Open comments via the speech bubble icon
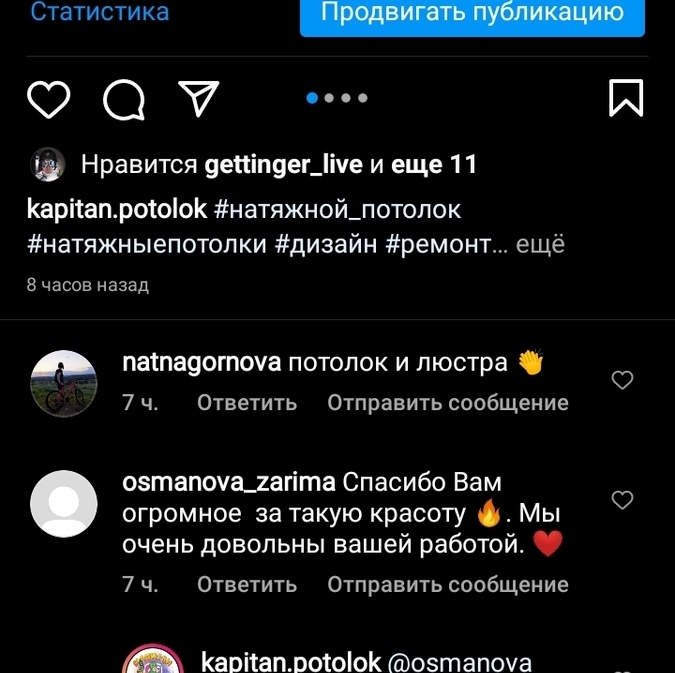The image size is (675, 673). [x=124, y=98]
